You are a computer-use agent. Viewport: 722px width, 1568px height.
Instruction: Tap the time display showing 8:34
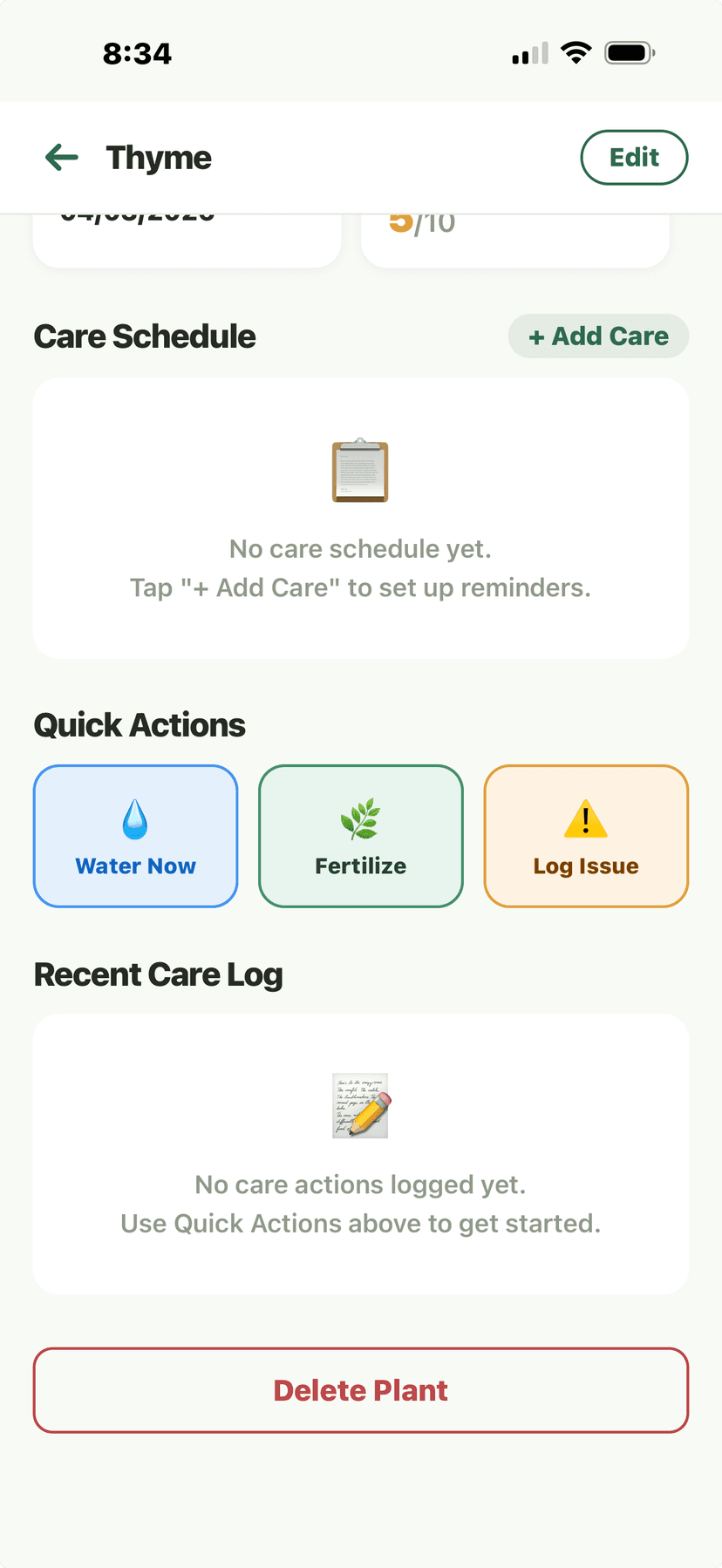click(x=138, y=51)
